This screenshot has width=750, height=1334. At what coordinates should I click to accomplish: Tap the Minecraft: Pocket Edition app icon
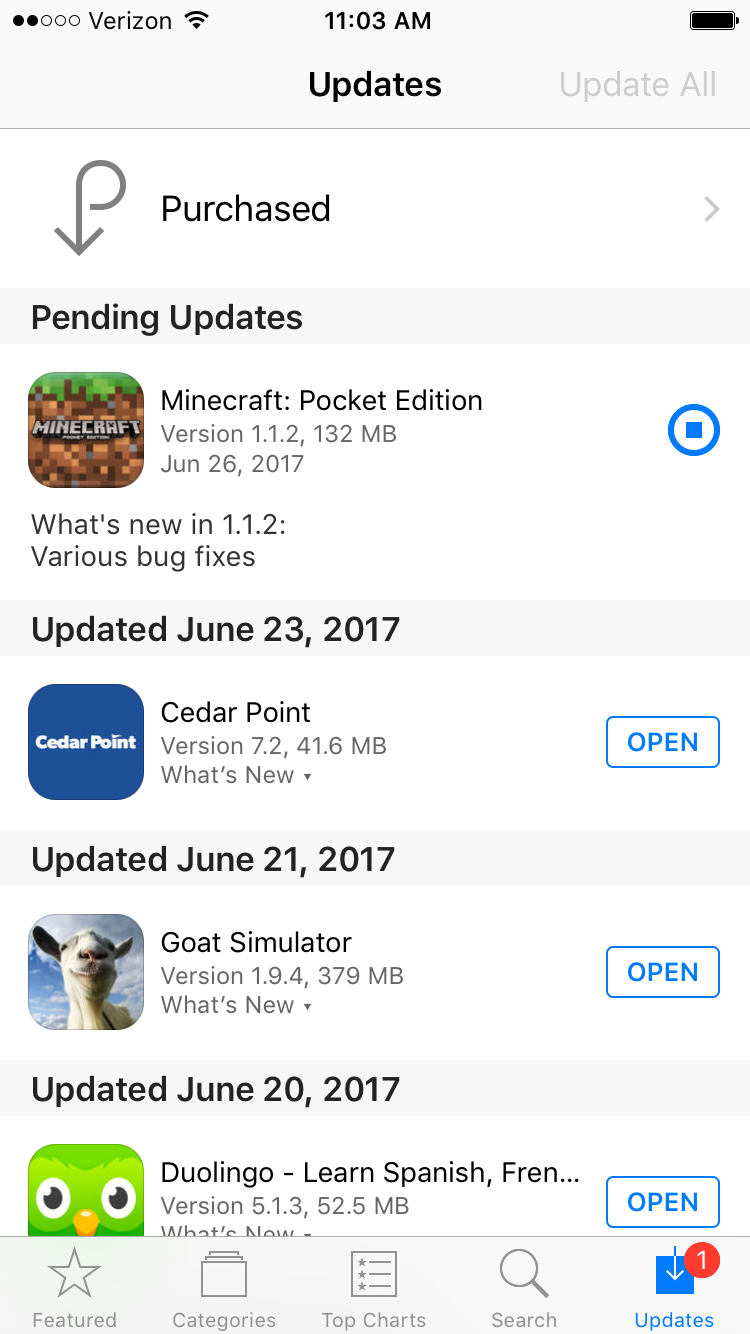coord(86,430)
